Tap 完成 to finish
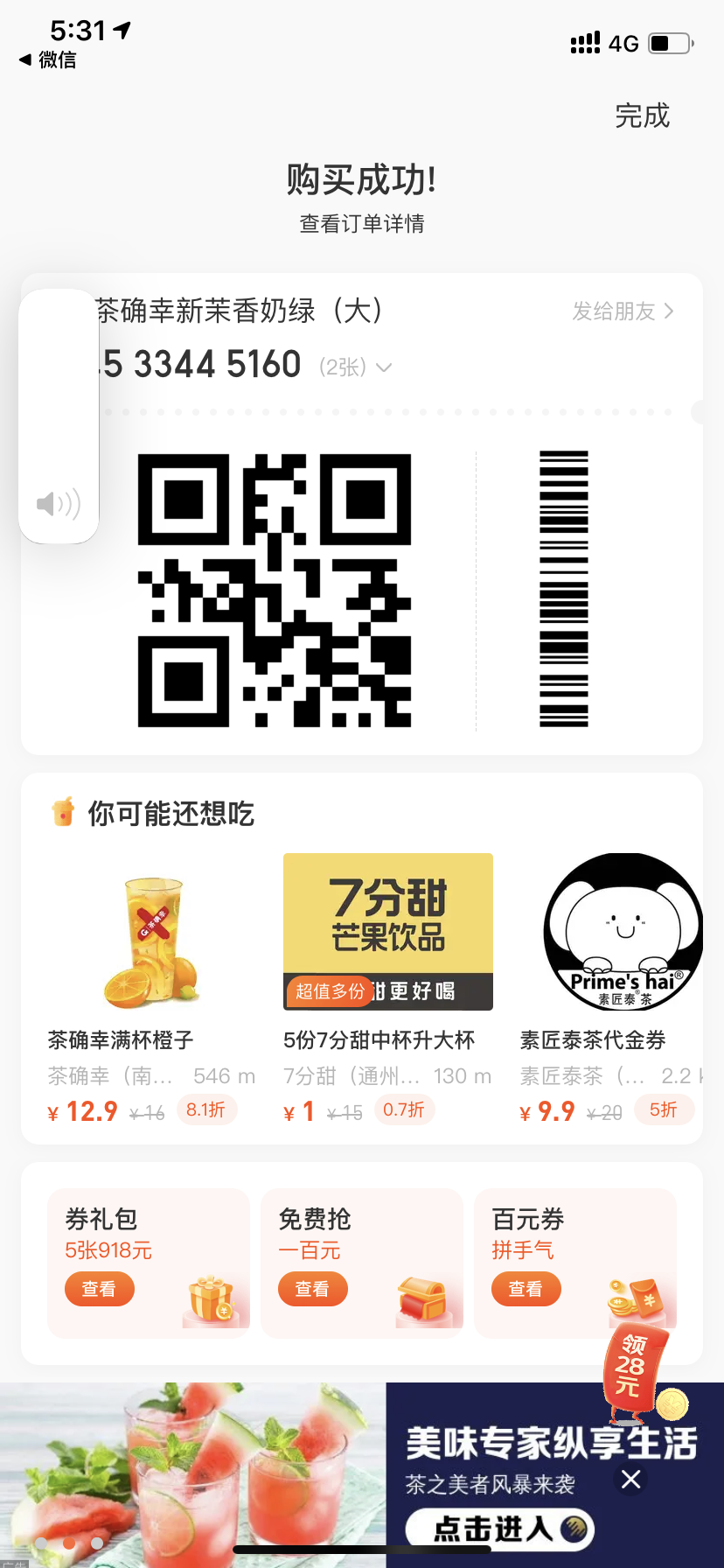Image resolution: width=724 pixels, height=1568 pixels. pos(642,115)
